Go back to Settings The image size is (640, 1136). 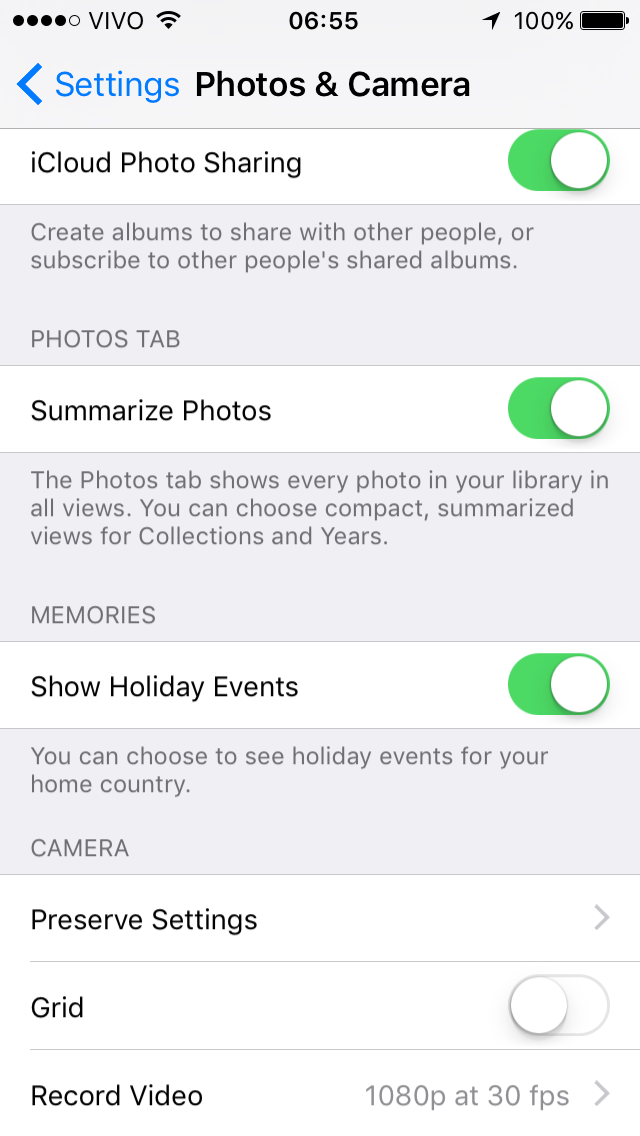[x=98, y=85]
